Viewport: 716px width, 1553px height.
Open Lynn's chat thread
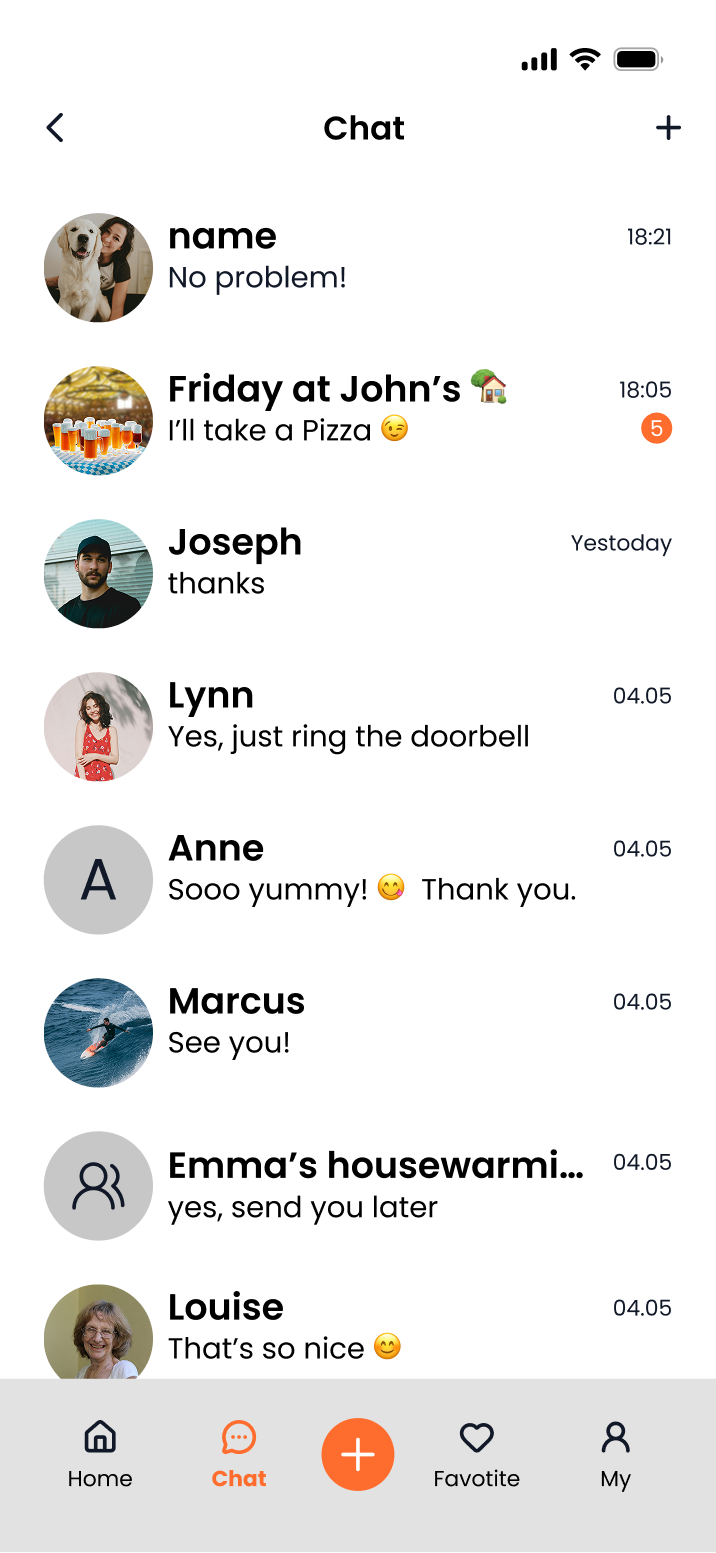point(358,726)
